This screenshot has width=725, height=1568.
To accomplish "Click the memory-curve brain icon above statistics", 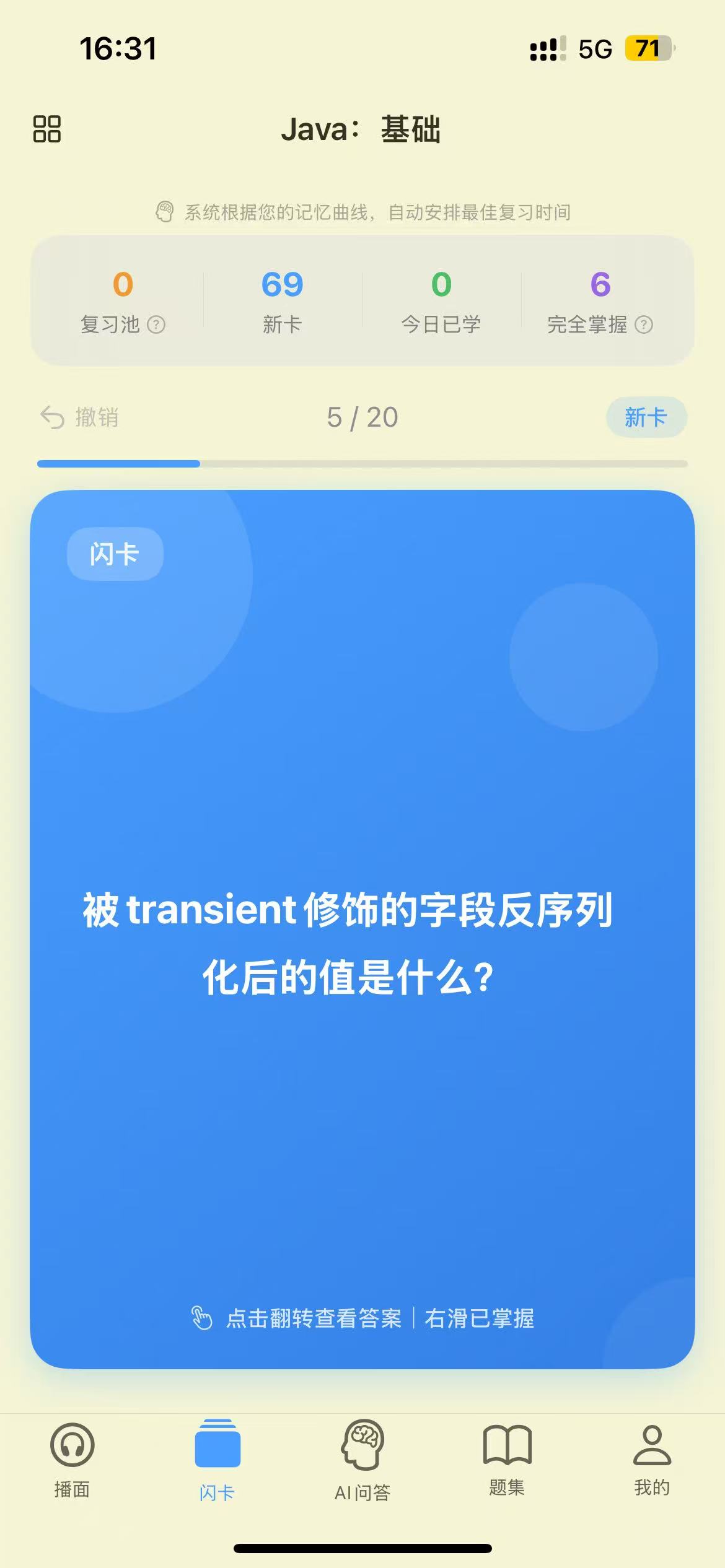I will coord(164,212).
